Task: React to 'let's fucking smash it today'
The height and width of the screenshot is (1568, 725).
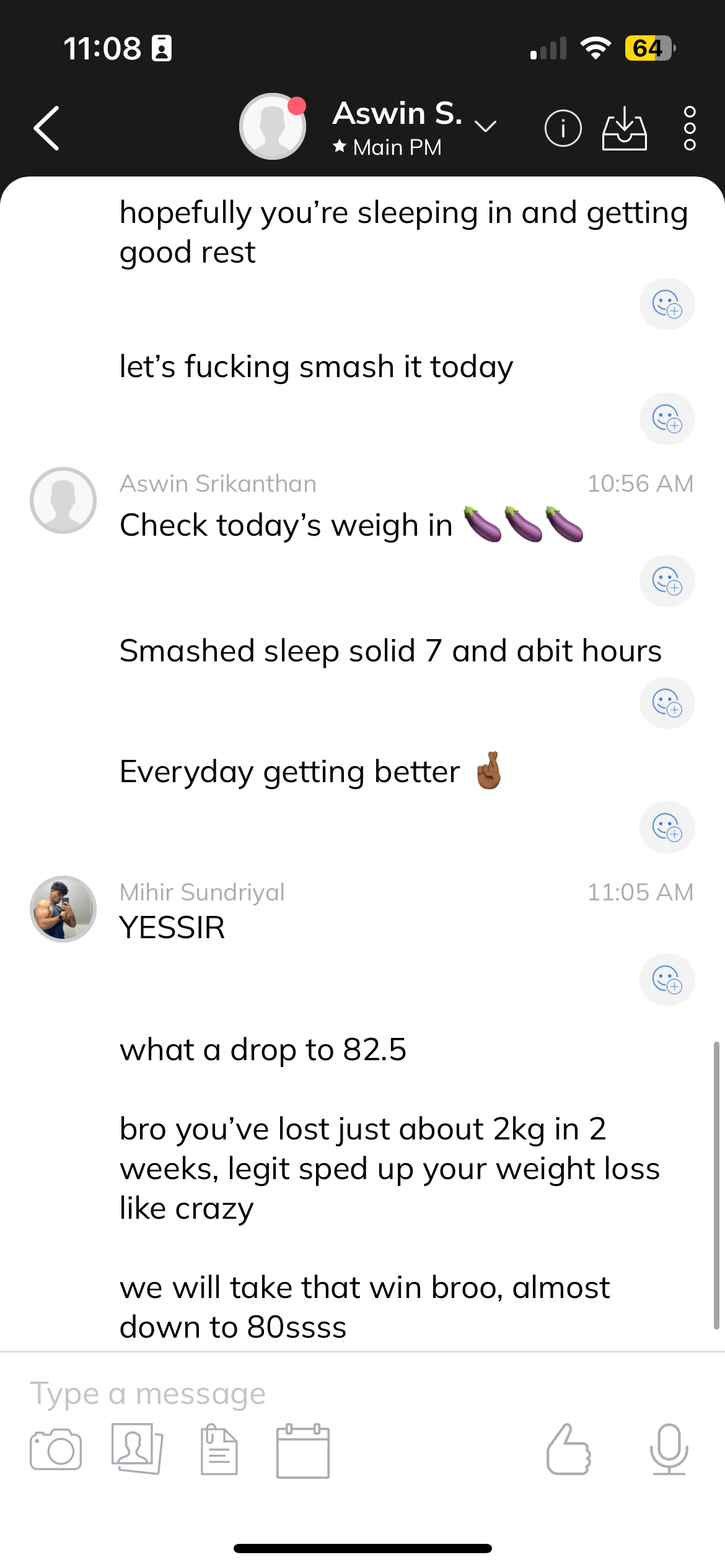Action: [667, 419]
